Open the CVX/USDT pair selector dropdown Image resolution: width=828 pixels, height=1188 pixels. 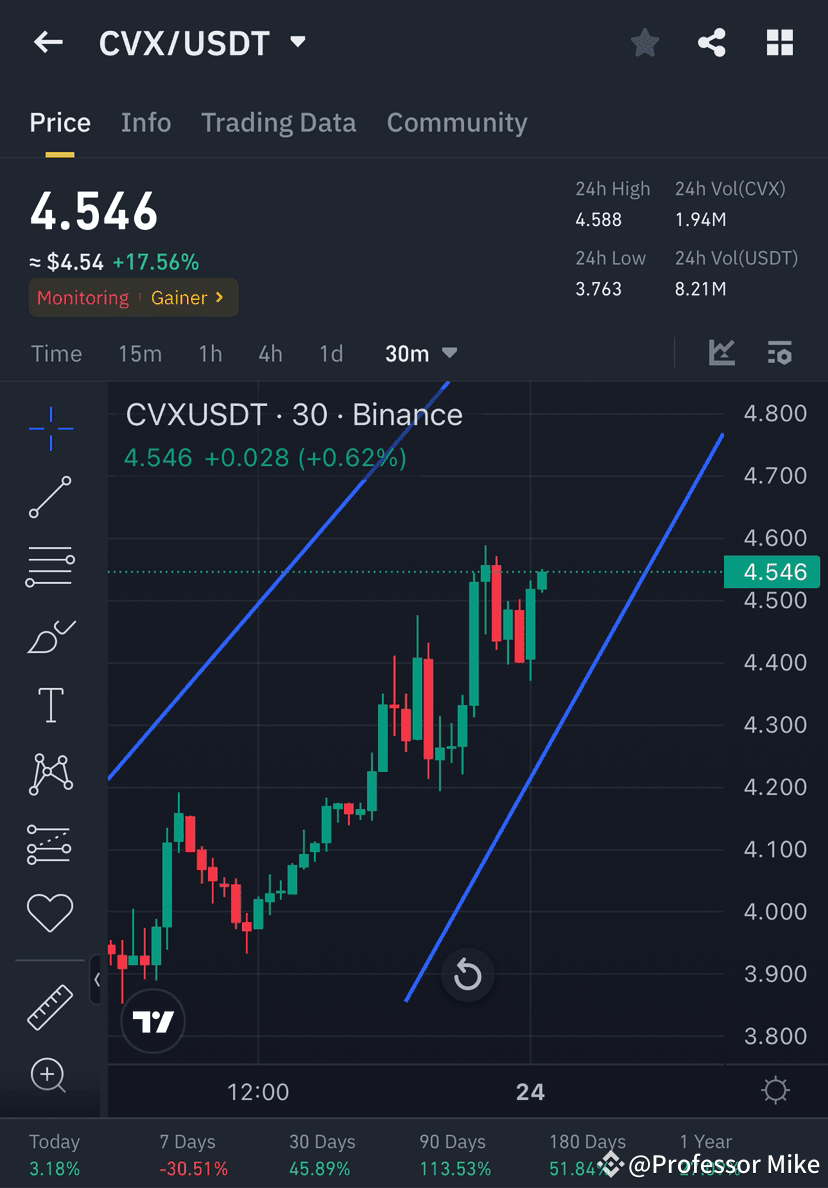pyautogui.click(x=297, y=42)
